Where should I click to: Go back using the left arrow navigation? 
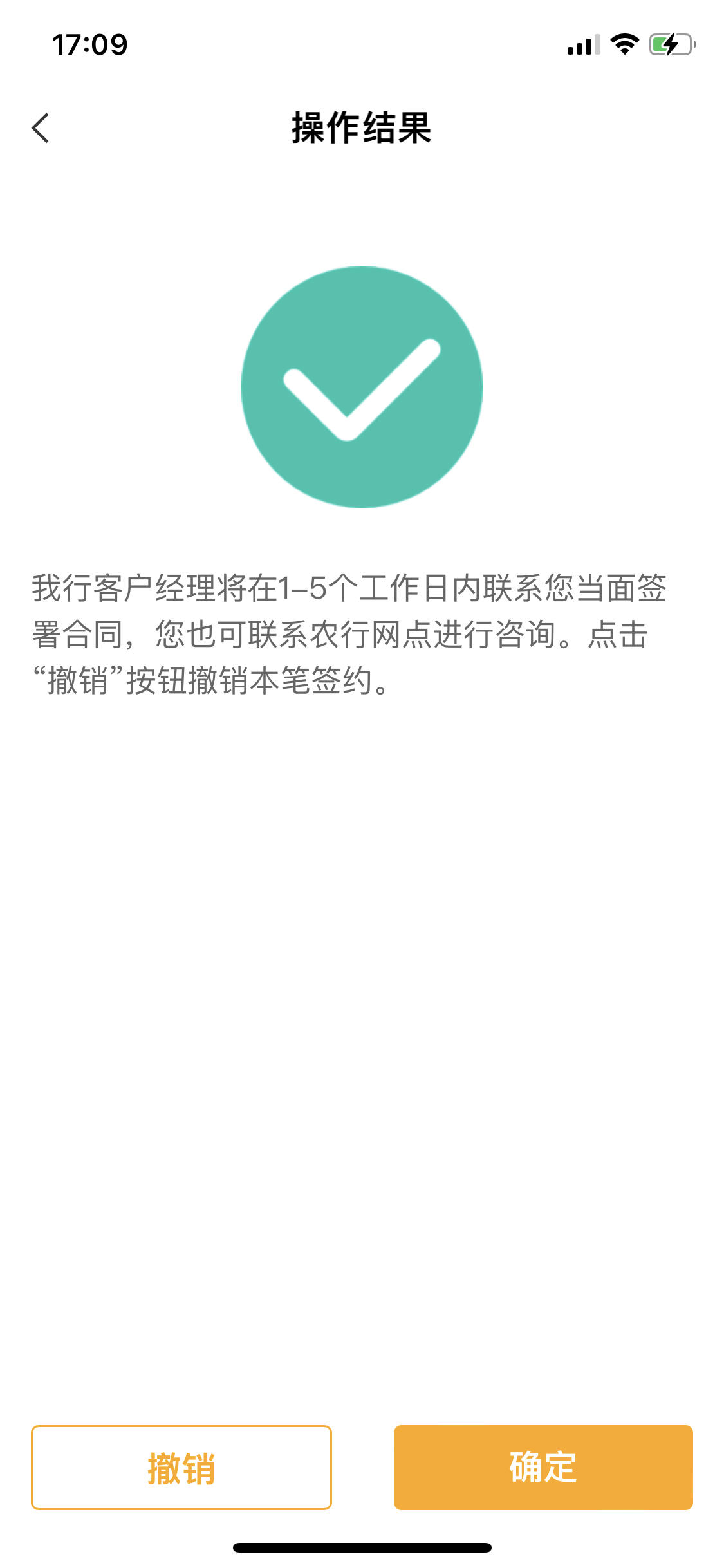tap(41, 127)
